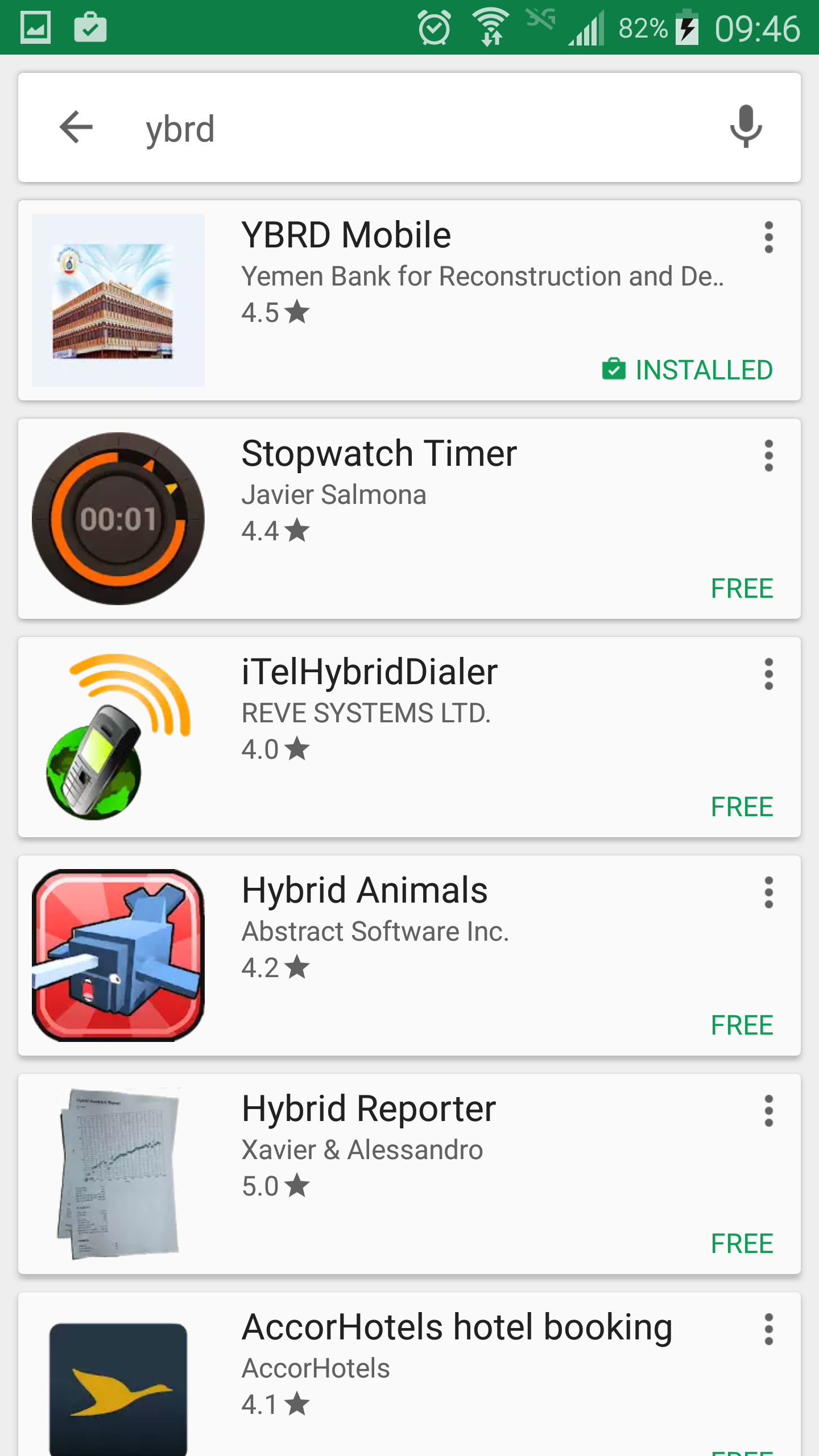Open overflow menu for AccorHotels hotel booking
This screenshot has width=819, height=1456.
click(x=768, y=1329)
